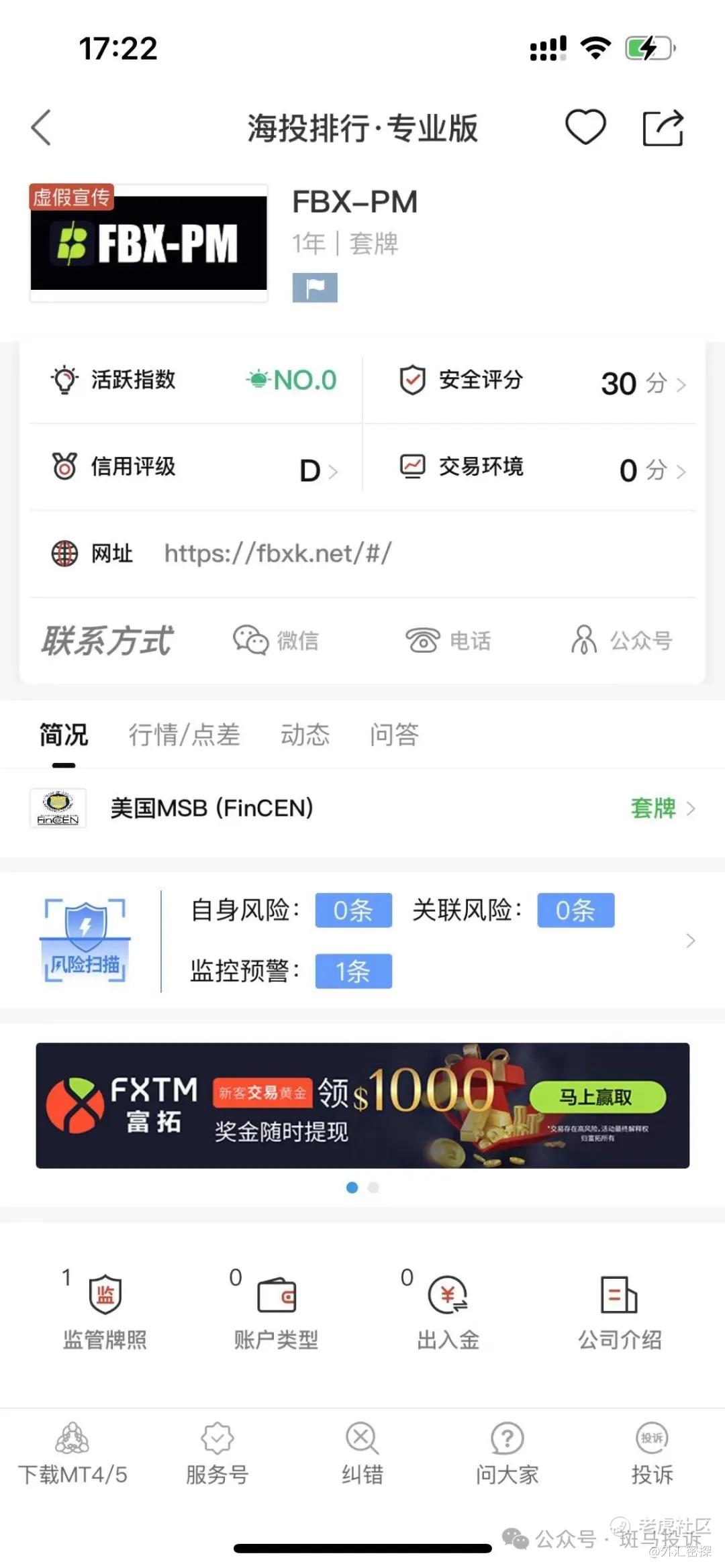The width and height of the screenshot is (725, 1568).
Task: Open 监管牌照 section
Action: click(105, 1312)
